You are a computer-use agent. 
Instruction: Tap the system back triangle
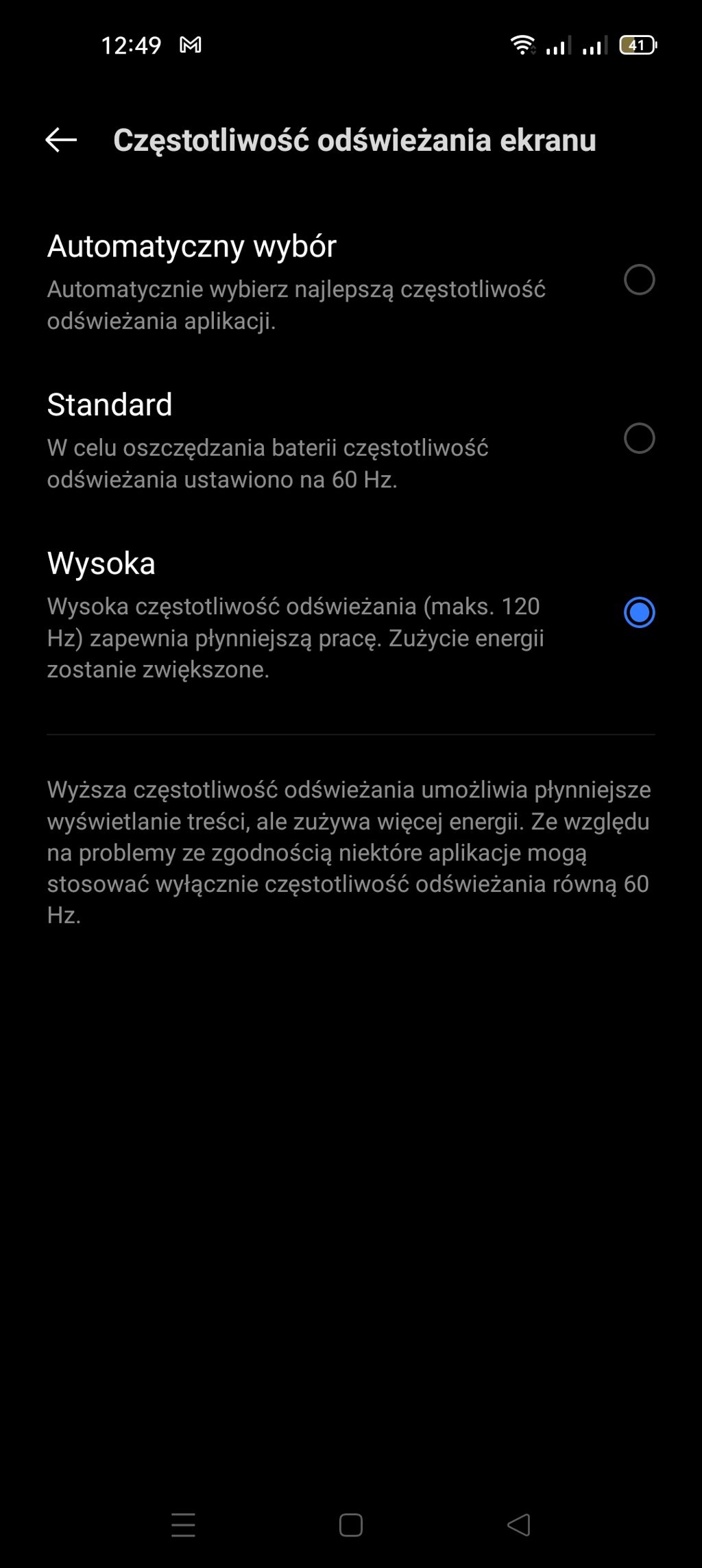click(x=519, y=1525)
